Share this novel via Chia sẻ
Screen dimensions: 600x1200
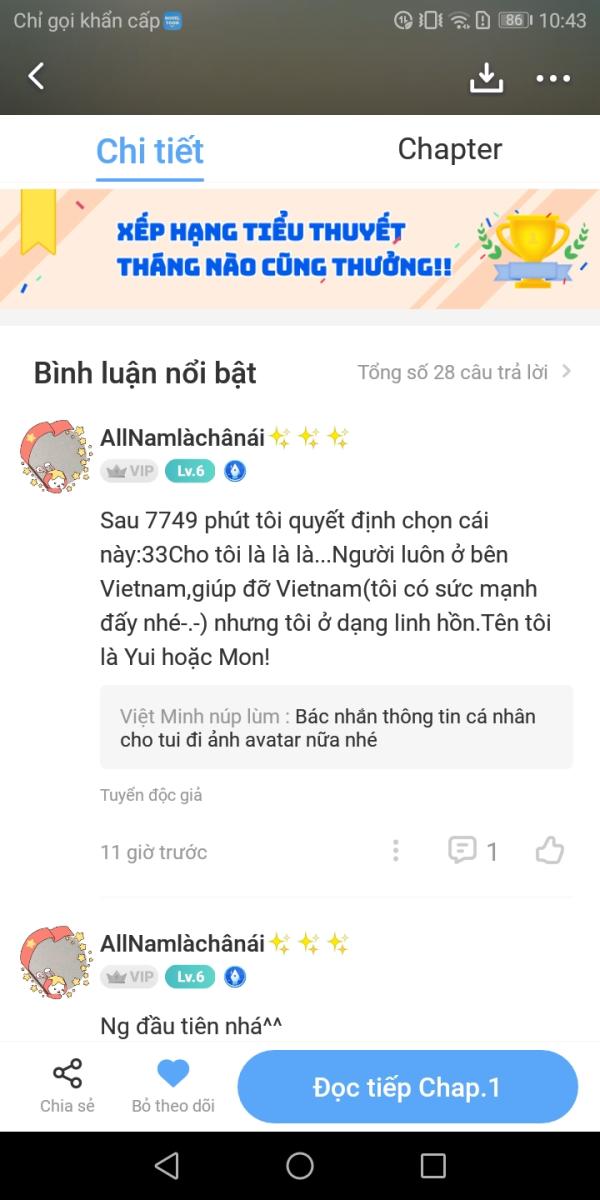tap(67, 1086)
